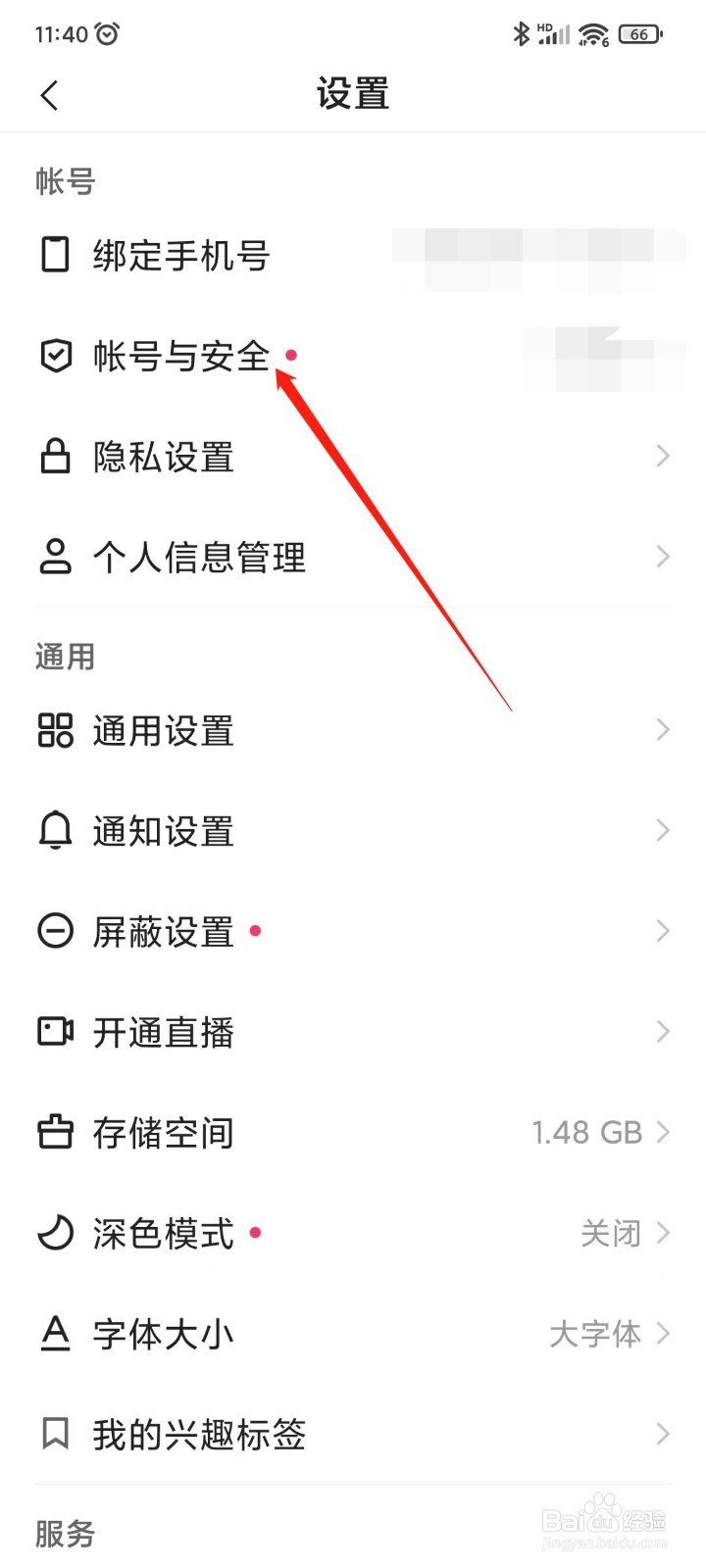706x1568 pixels.
Task: Tap the moon icon for 深色模式
Action: (55, 1233)
